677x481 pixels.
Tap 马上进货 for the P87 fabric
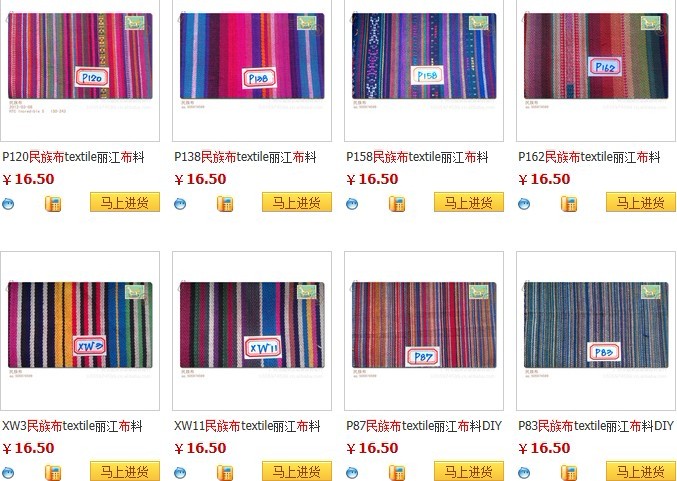click(469, 471)
